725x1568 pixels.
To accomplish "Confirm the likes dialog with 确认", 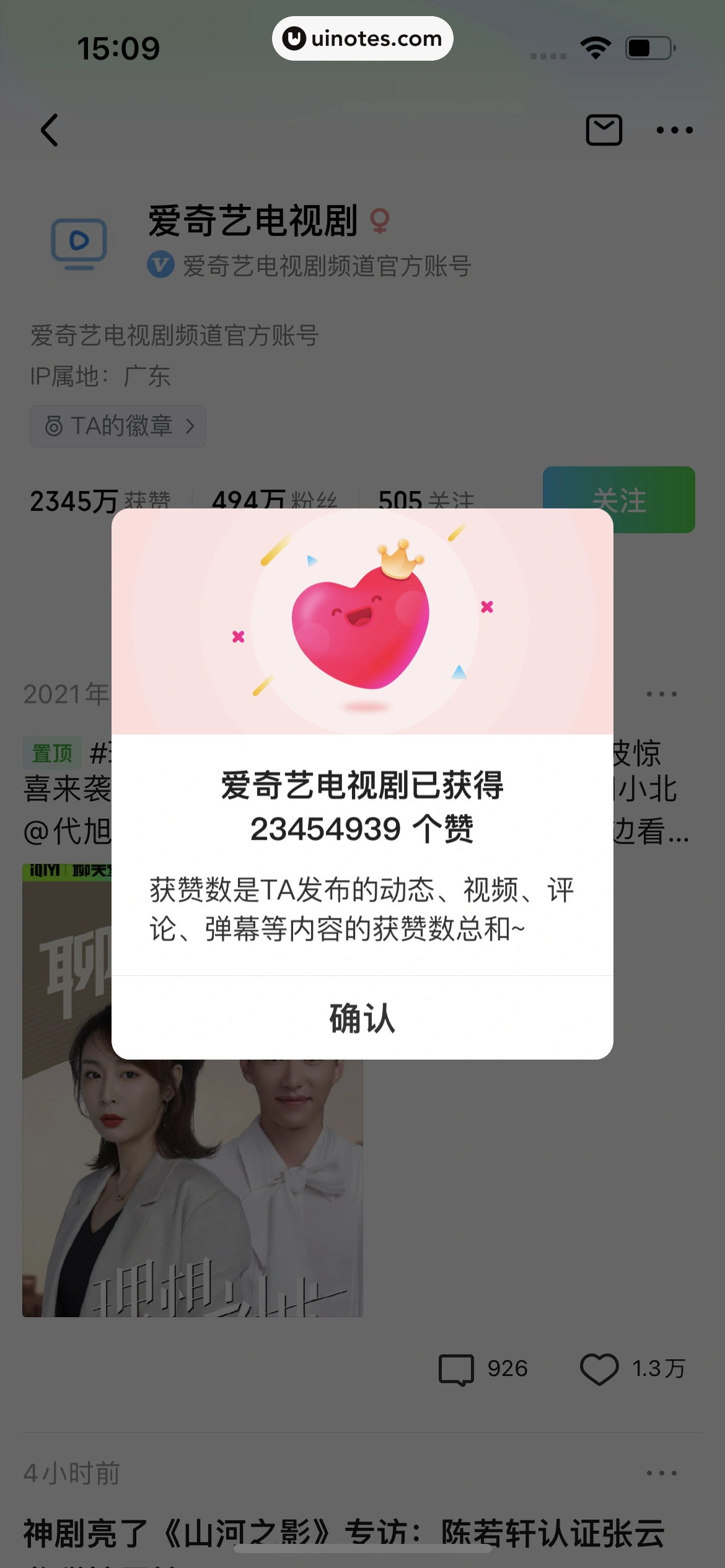I will pyautogui.click(x=362, y=1018).
